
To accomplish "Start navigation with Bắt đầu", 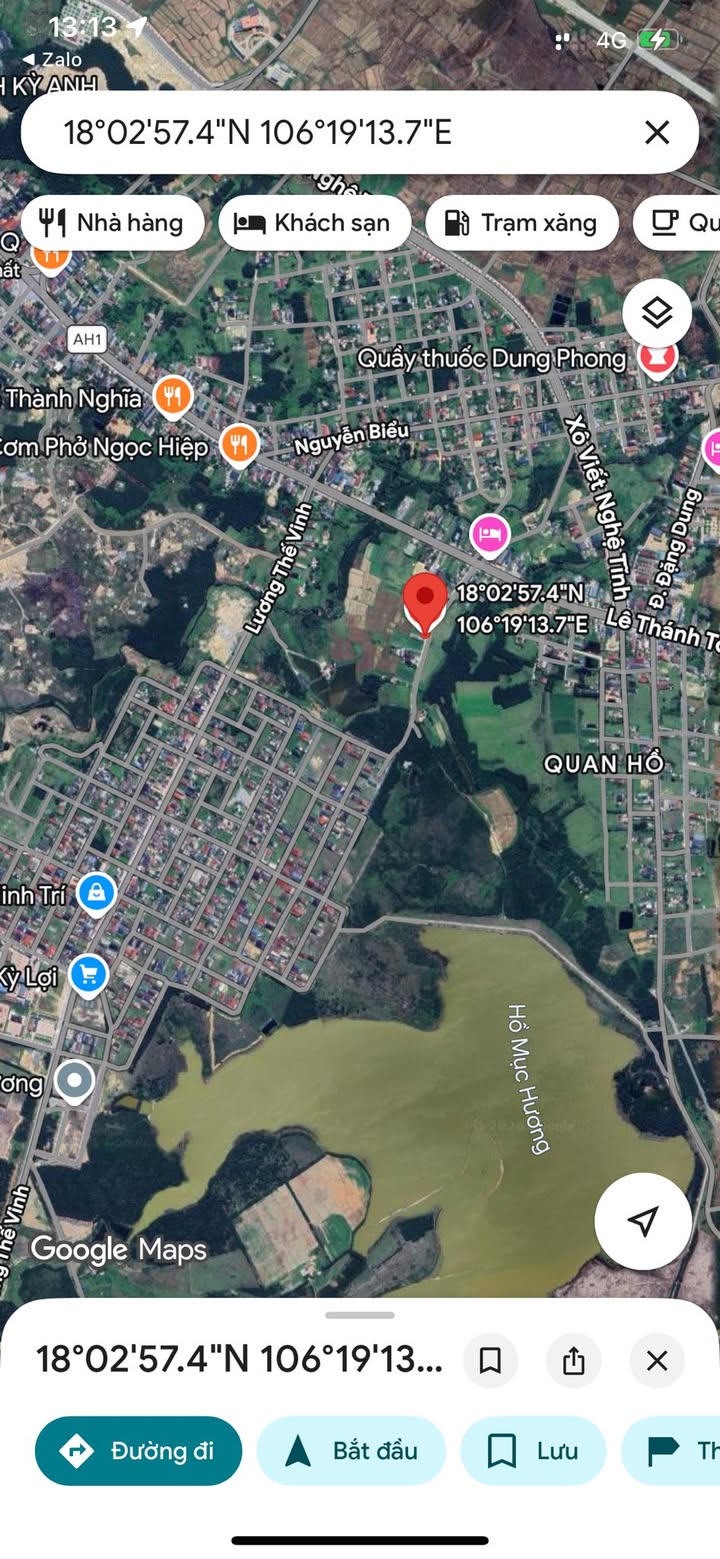I will [x=351, y=1450].
